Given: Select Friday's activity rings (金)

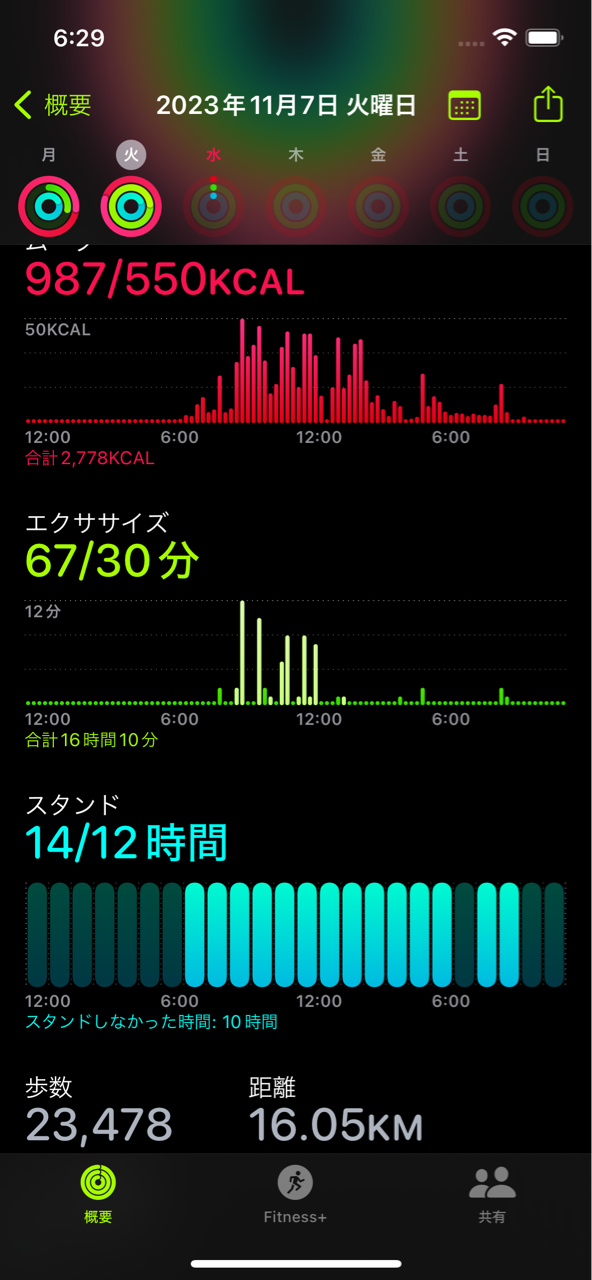Looking at the screenshot, I should coord(378,206).
